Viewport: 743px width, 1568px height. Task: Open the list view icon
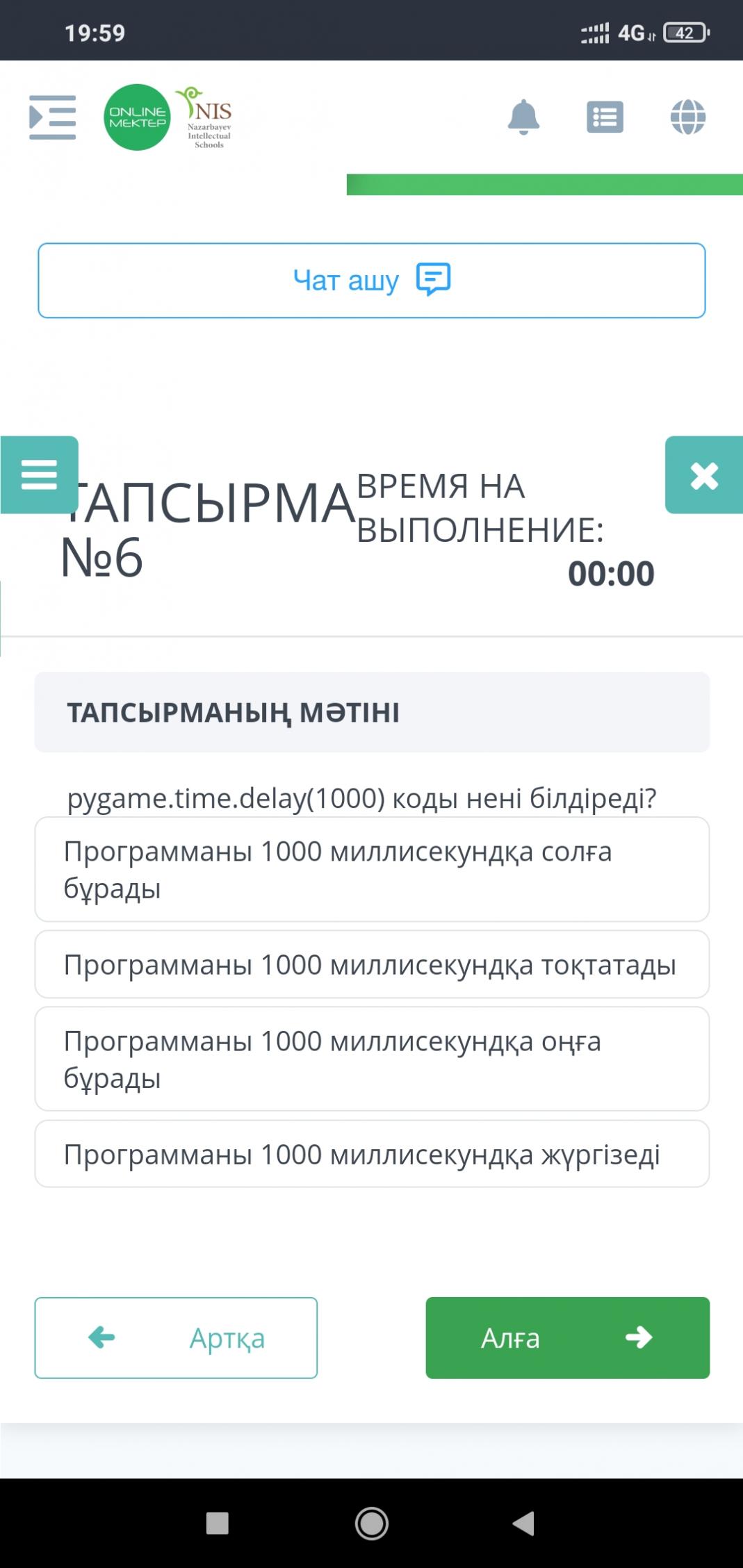point(605,117)
